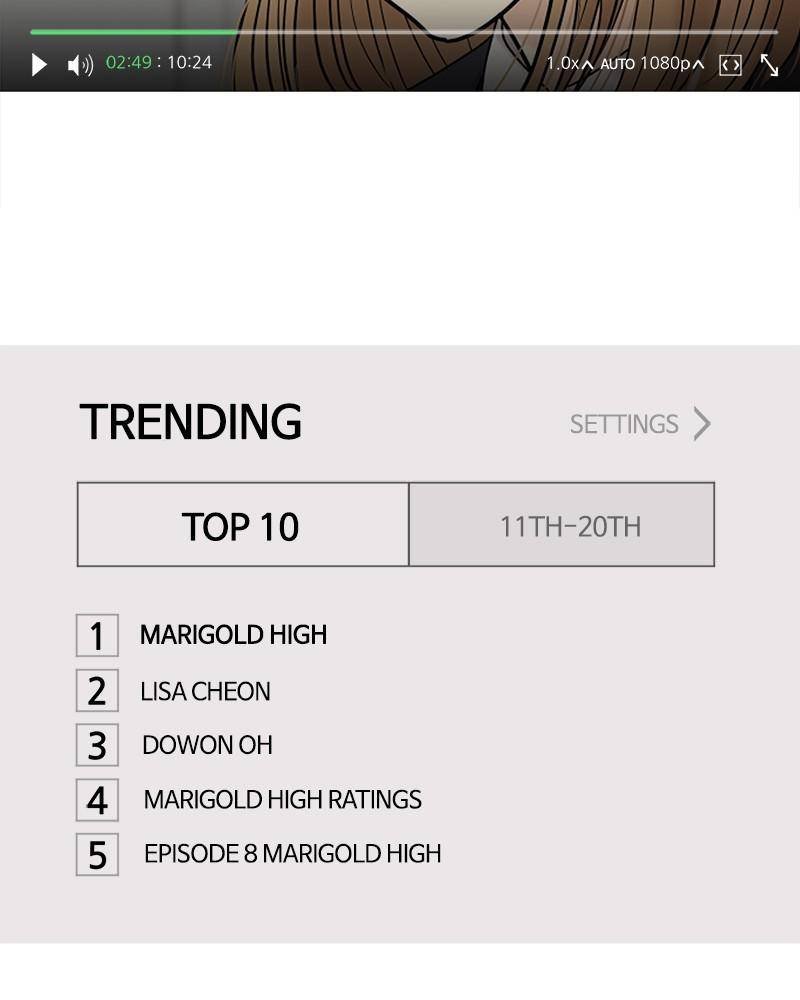The height and width of the screenshot is (1000, 800).
Task: Open trending item Marigold High Ratings
Action: [282, 799]
